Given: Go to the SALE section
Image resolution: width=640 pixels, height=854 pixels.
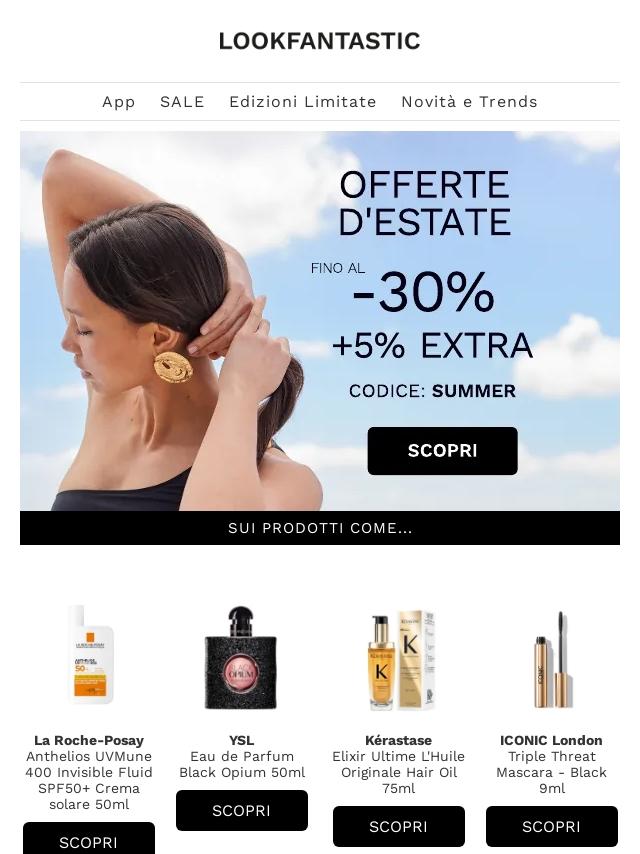Looking at the screenshot, I should point(182,102).
